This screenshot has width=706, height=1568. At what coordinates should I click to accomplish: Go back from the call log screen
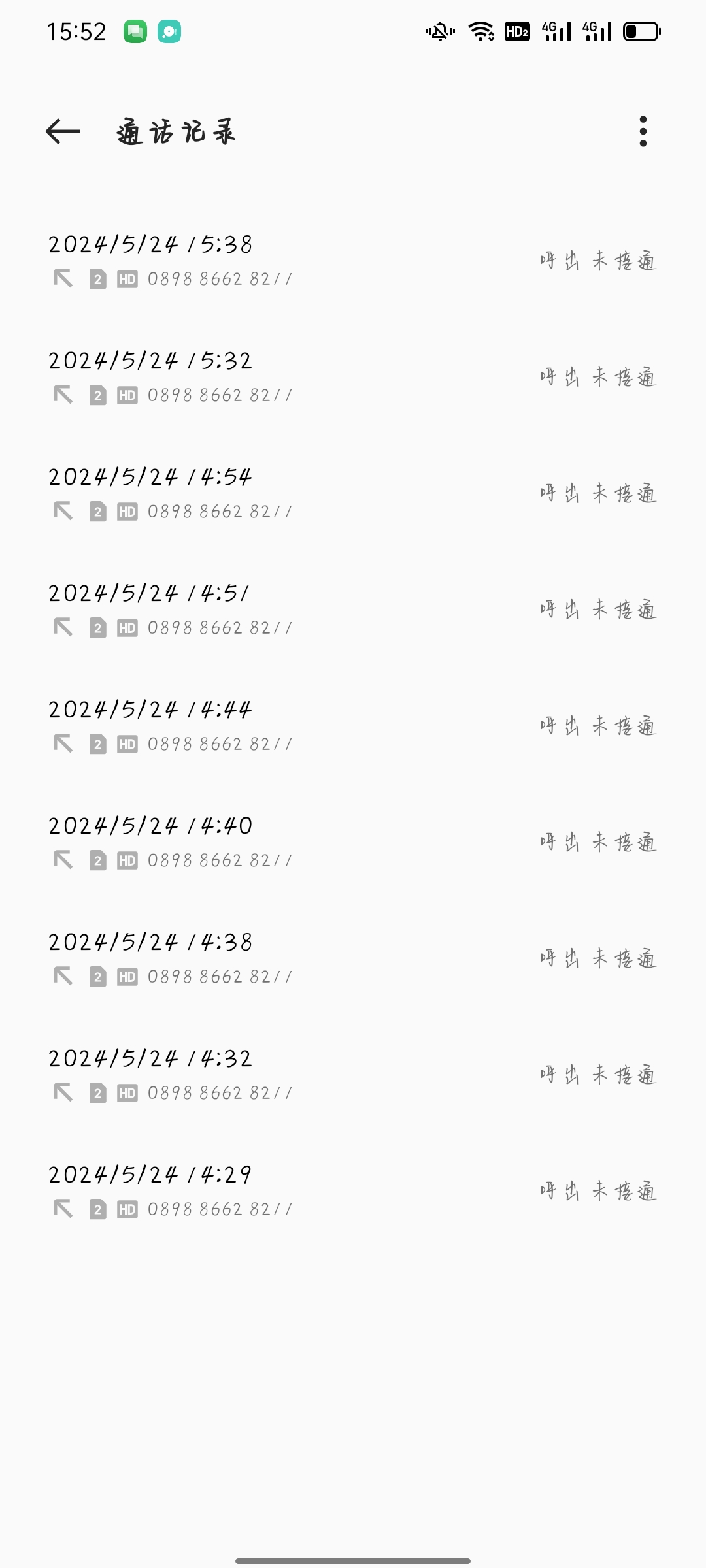(63, 131)
